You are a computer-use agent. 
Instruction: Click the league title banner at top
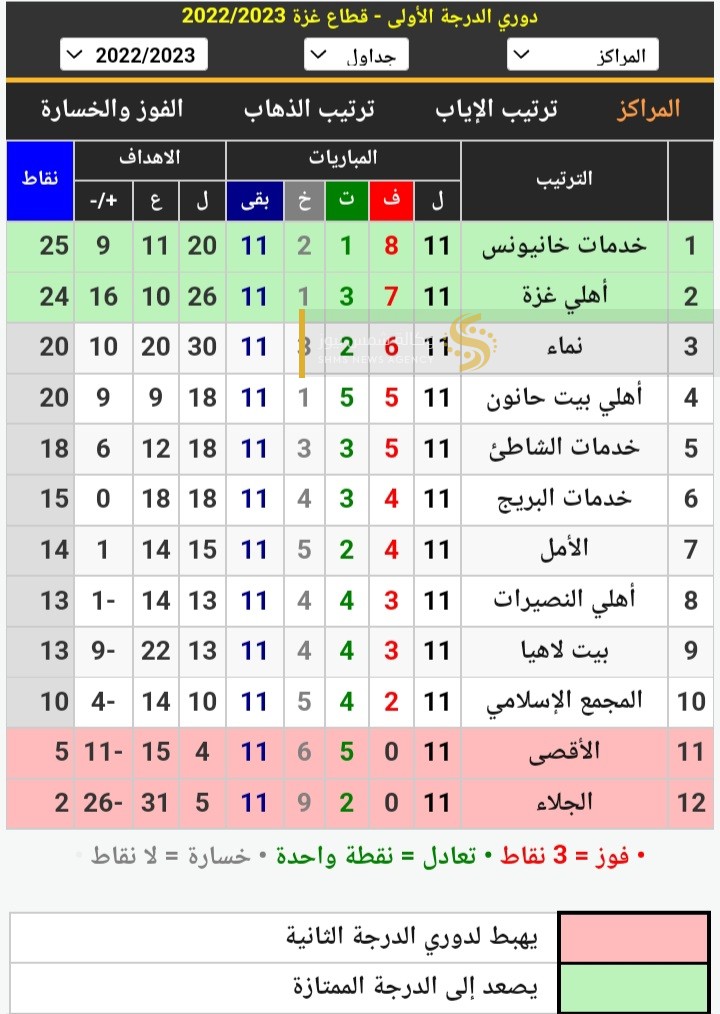(x=360, y=18)
